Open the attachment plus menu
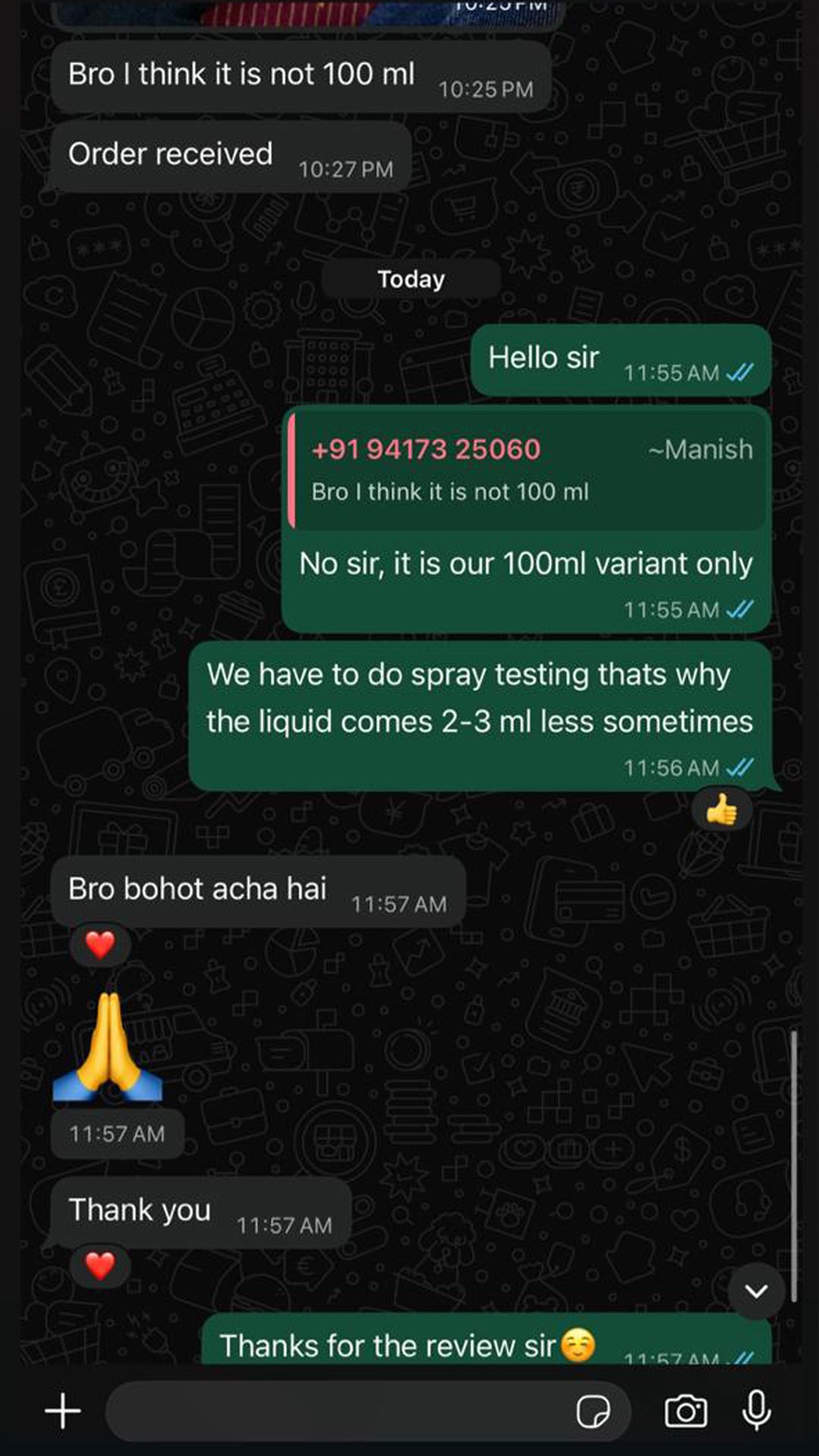The height and width of the screenshot is (1456, 819). click(62, 1411)
